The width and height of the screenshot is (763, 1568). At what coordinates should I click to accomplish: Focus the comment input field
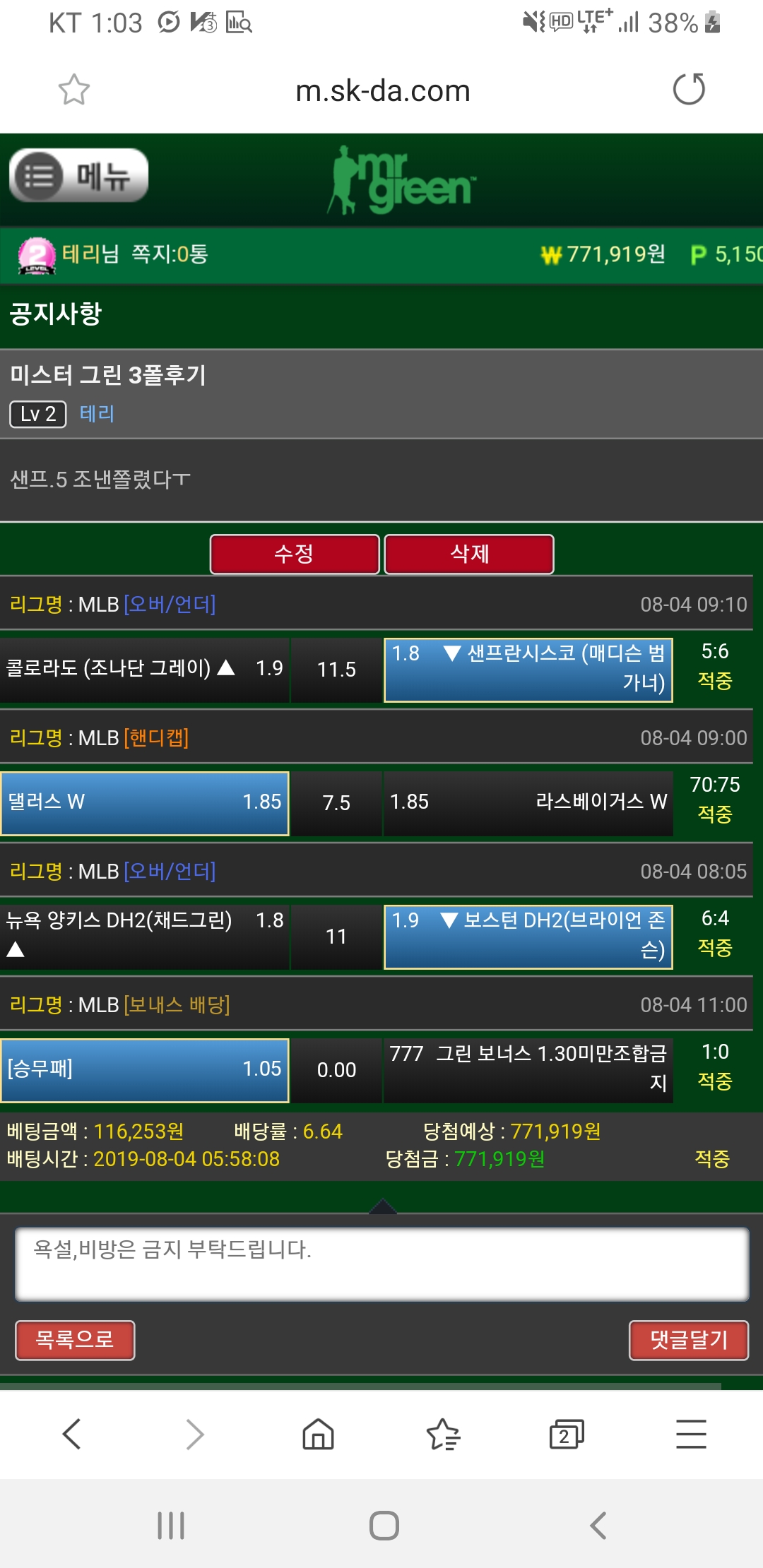(x=381, y=1264)
